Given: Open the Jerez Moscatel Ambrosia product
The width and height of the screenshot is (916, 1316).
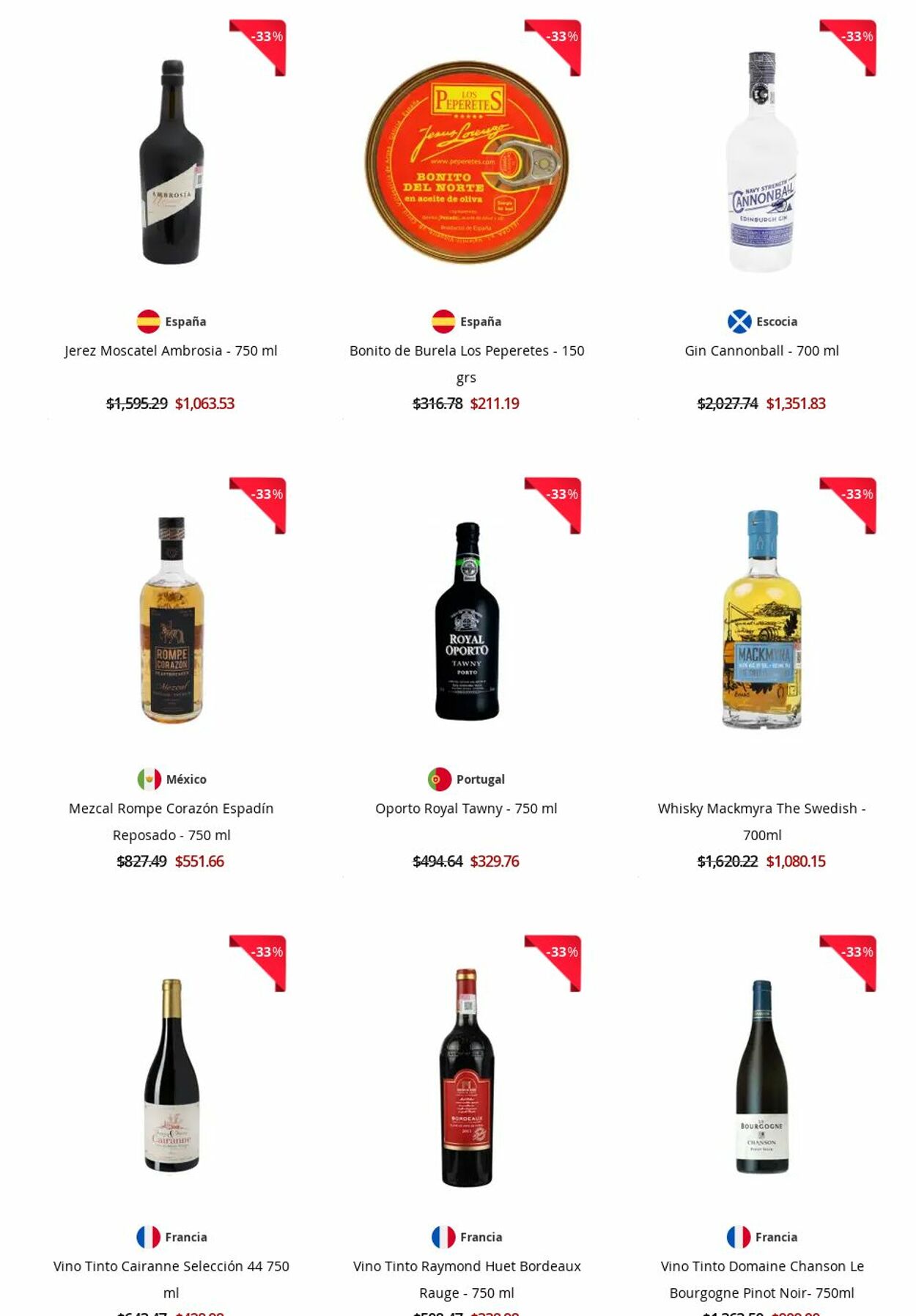Looking at the screenshot, I should tap(171, 350).
